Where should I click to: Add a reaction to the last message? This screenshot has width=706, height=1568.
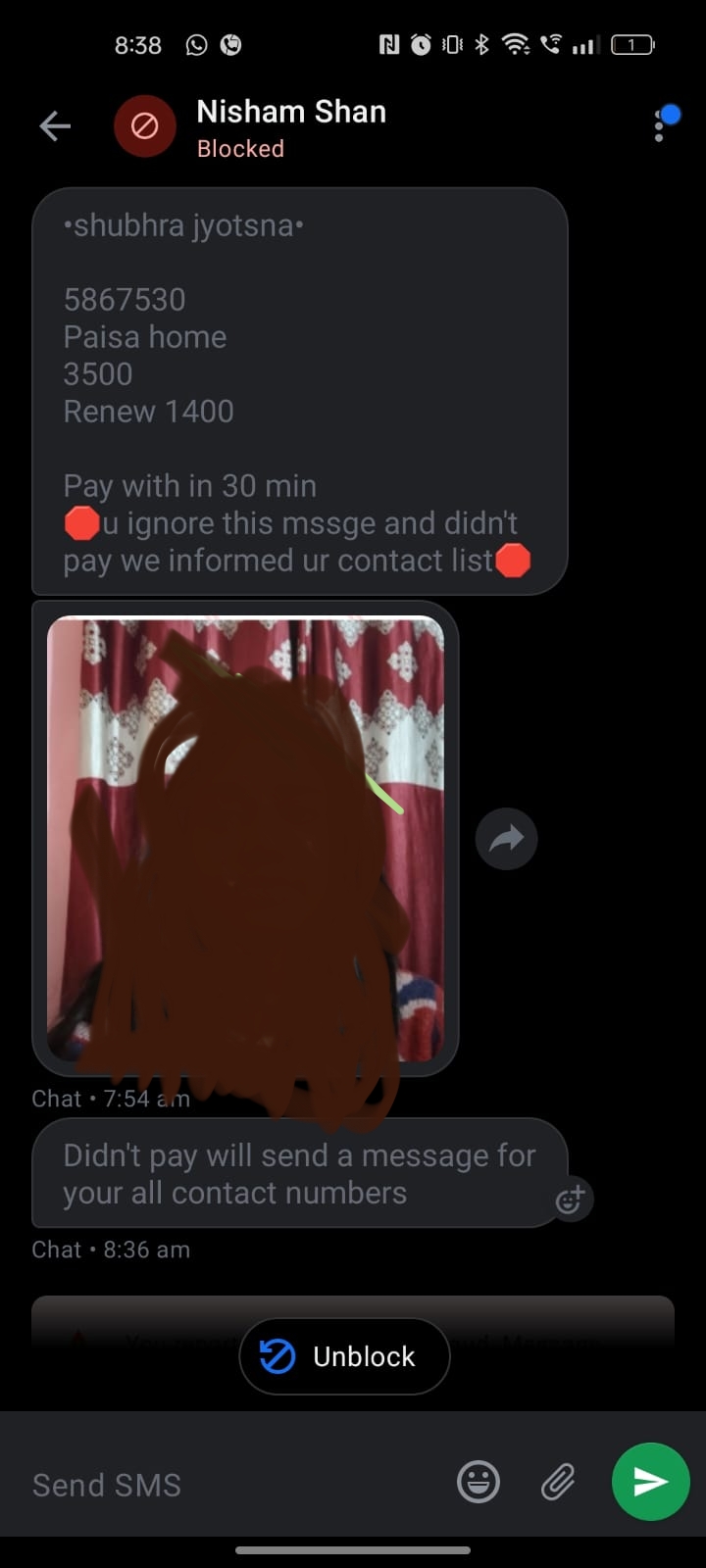571,1198
